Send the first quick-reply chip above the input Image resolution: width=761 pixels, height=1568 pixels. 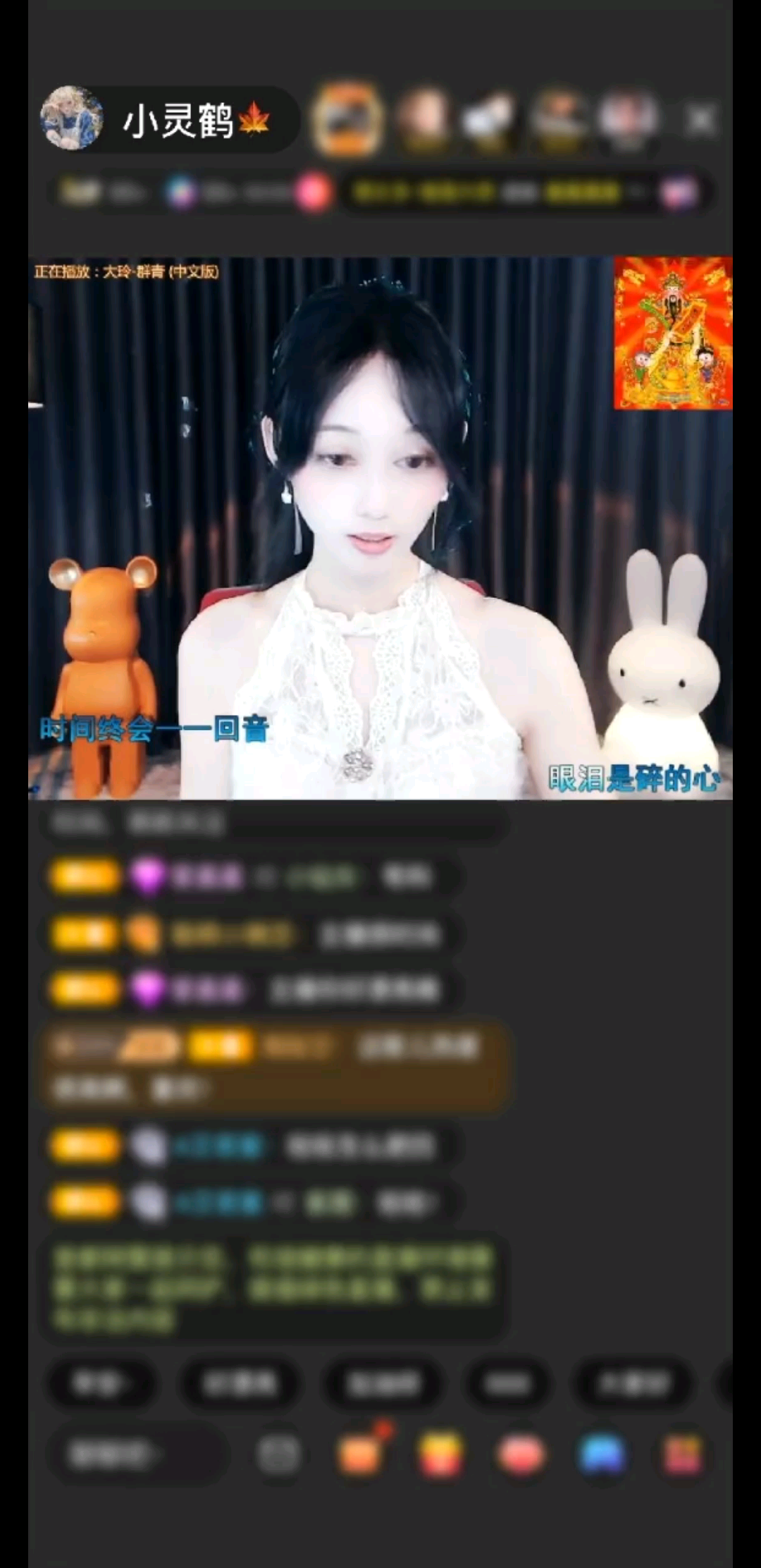pos(99,1384)
